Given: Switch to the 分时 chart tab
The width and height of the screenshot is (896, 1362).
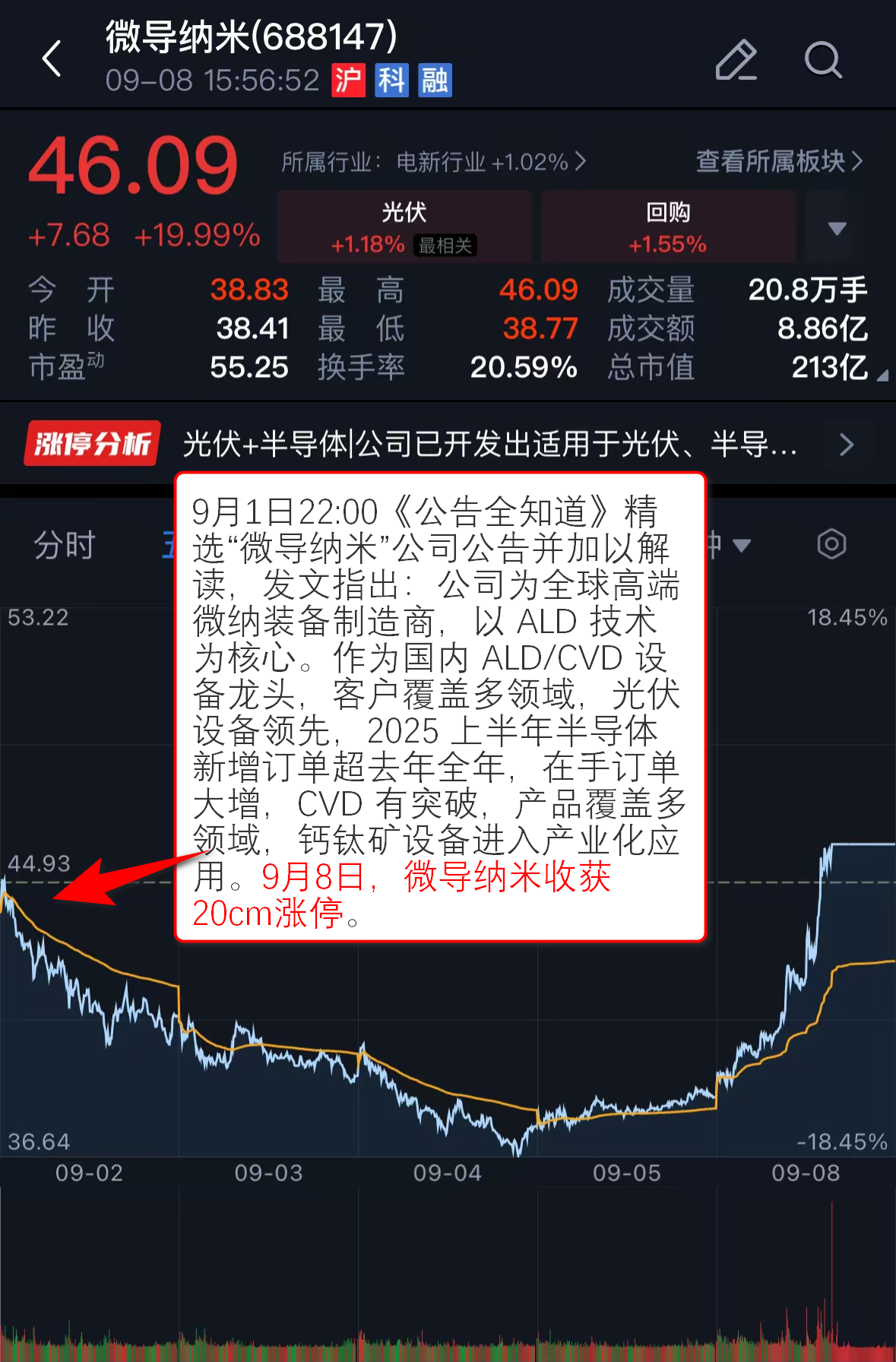Looking at the screenshot, I should [65, 545].
